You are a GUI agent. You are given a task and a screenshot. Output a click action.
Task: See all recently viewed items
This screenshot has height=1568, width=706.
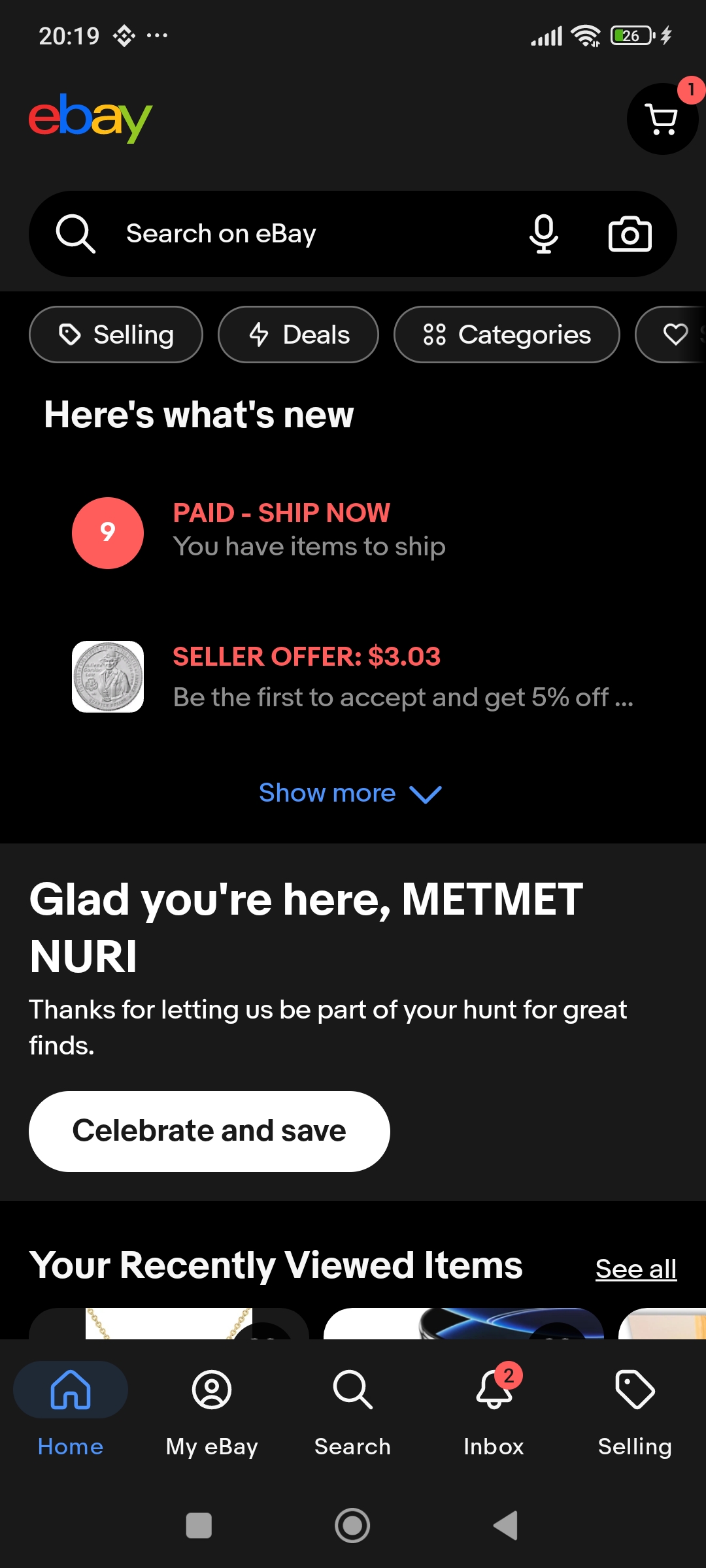[x=635, y=1269]
